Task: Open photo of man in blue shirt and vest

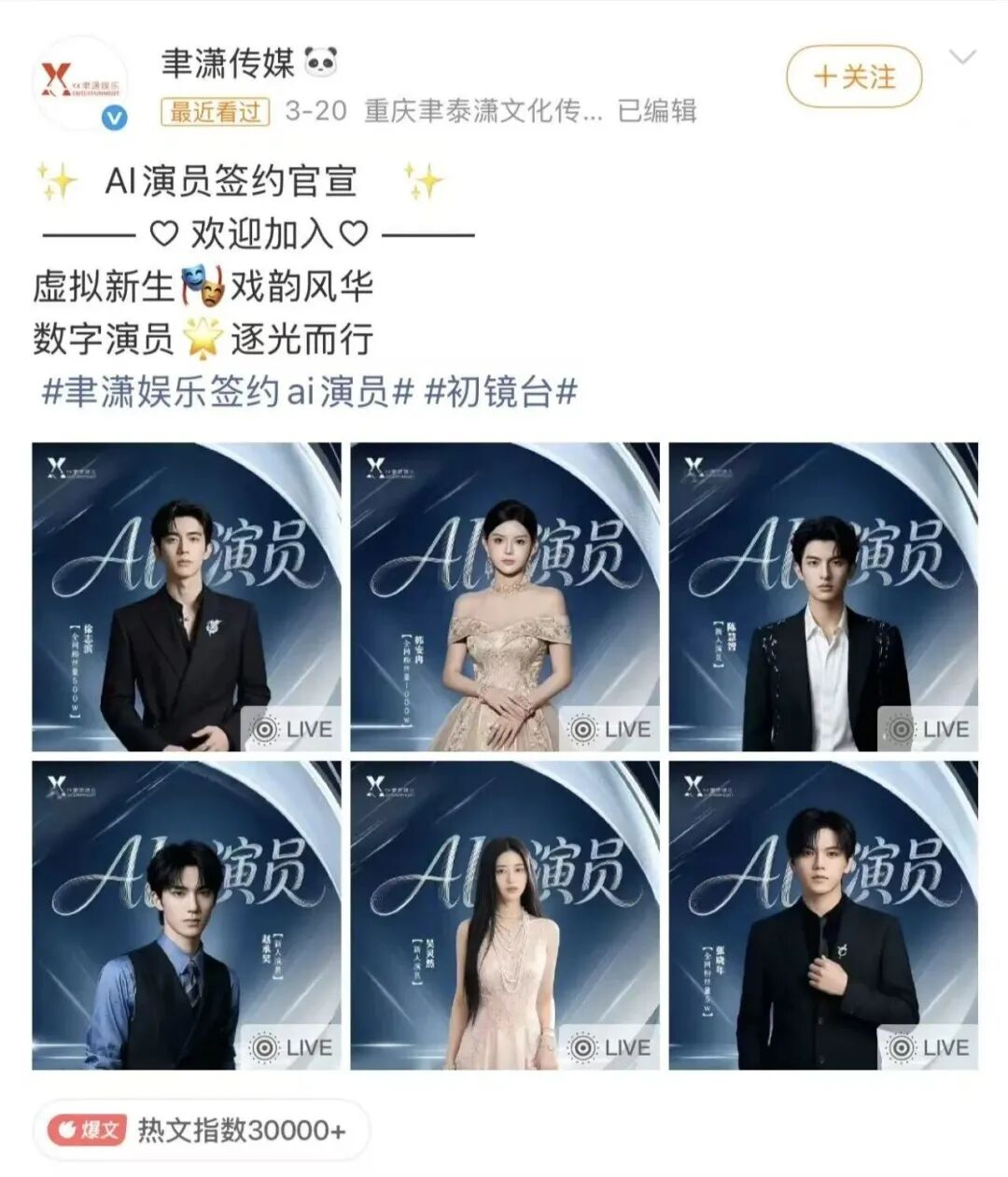Action: pos(187,916)
